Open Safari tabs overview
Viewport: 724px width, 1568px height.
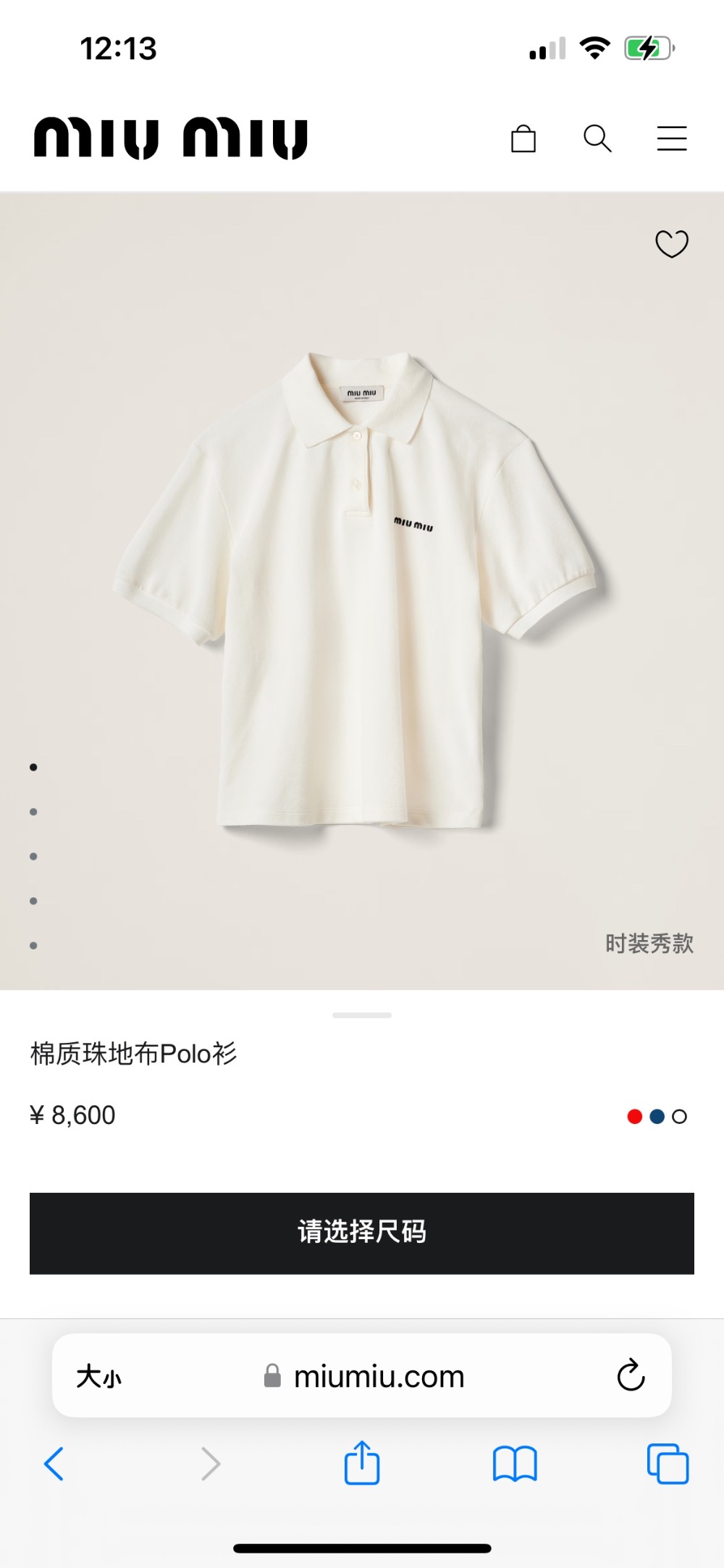tap(668, 1464)
